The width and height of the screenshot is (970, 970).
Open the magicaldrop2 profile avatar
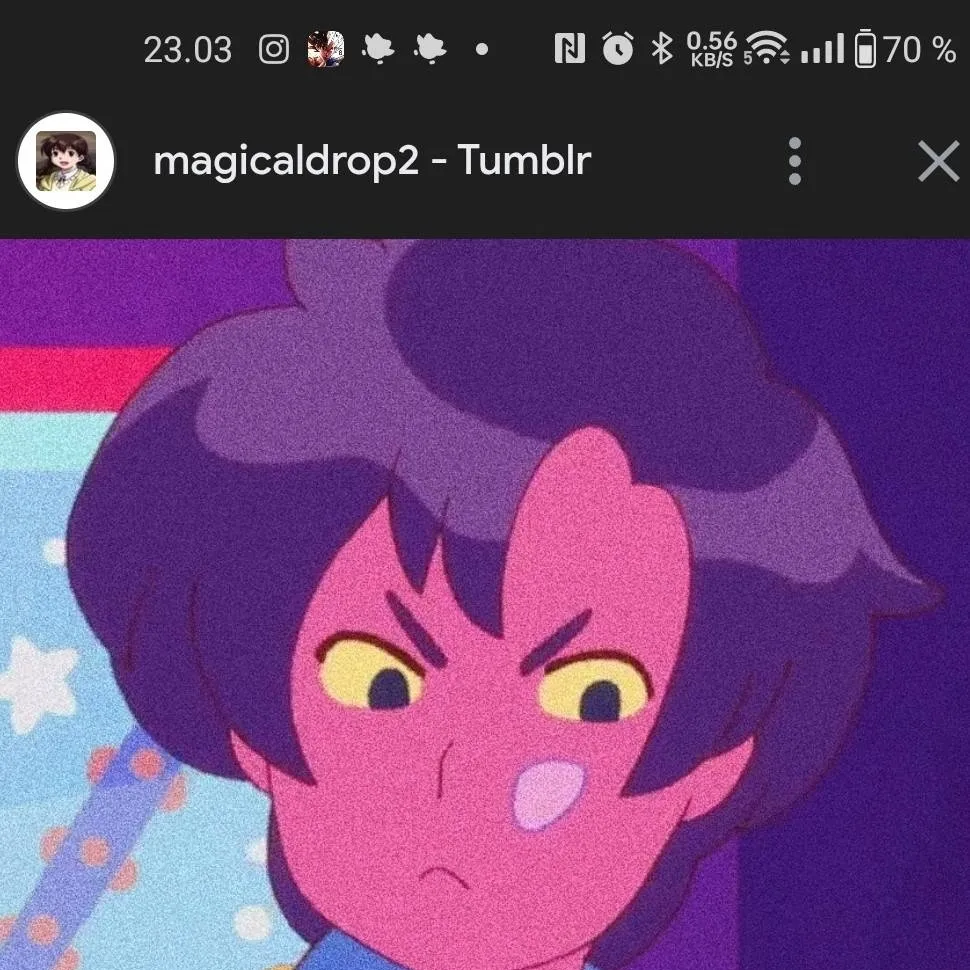66,161
